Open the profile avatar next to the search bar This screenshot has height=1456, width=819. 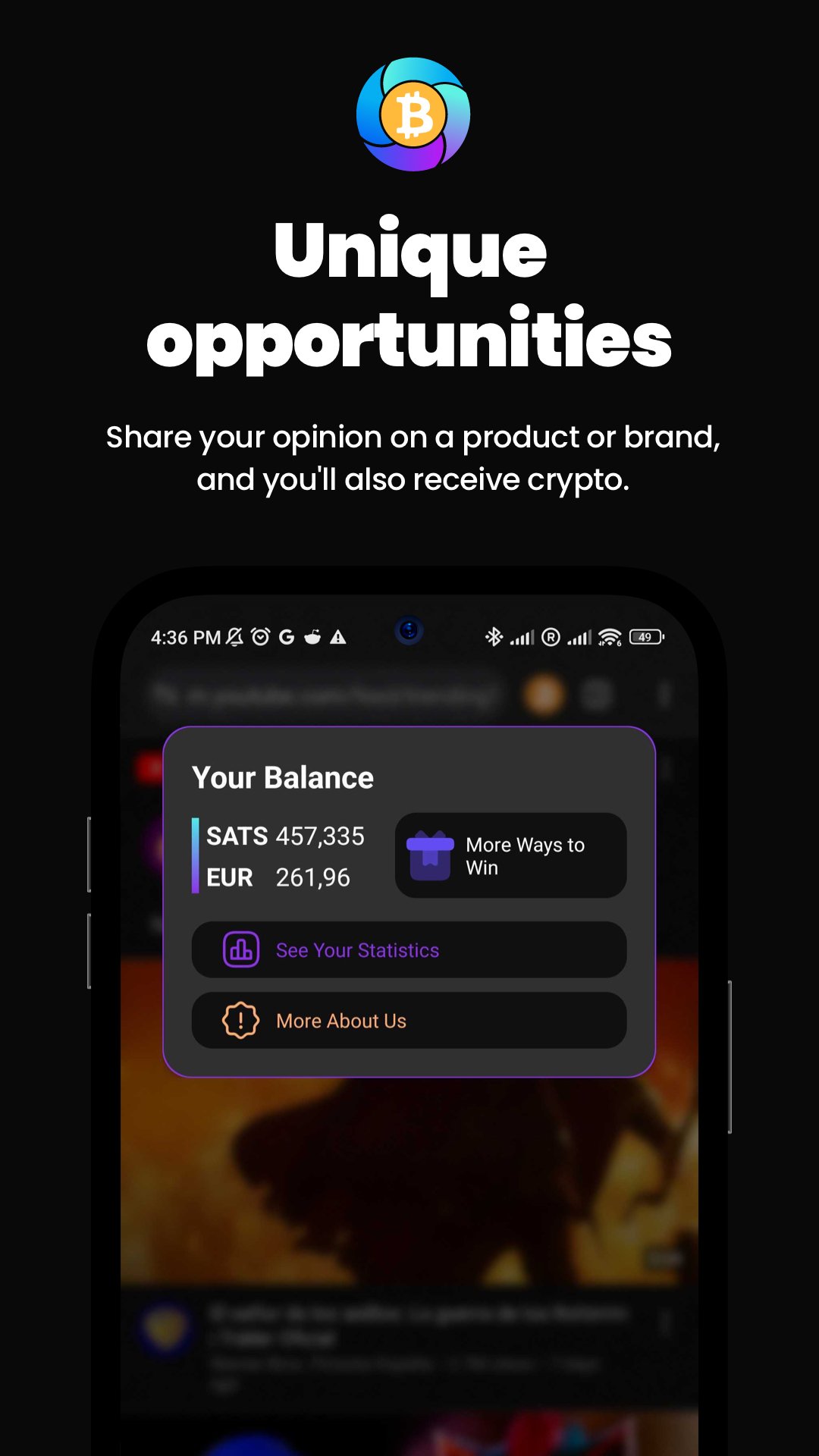click(544, 694)
